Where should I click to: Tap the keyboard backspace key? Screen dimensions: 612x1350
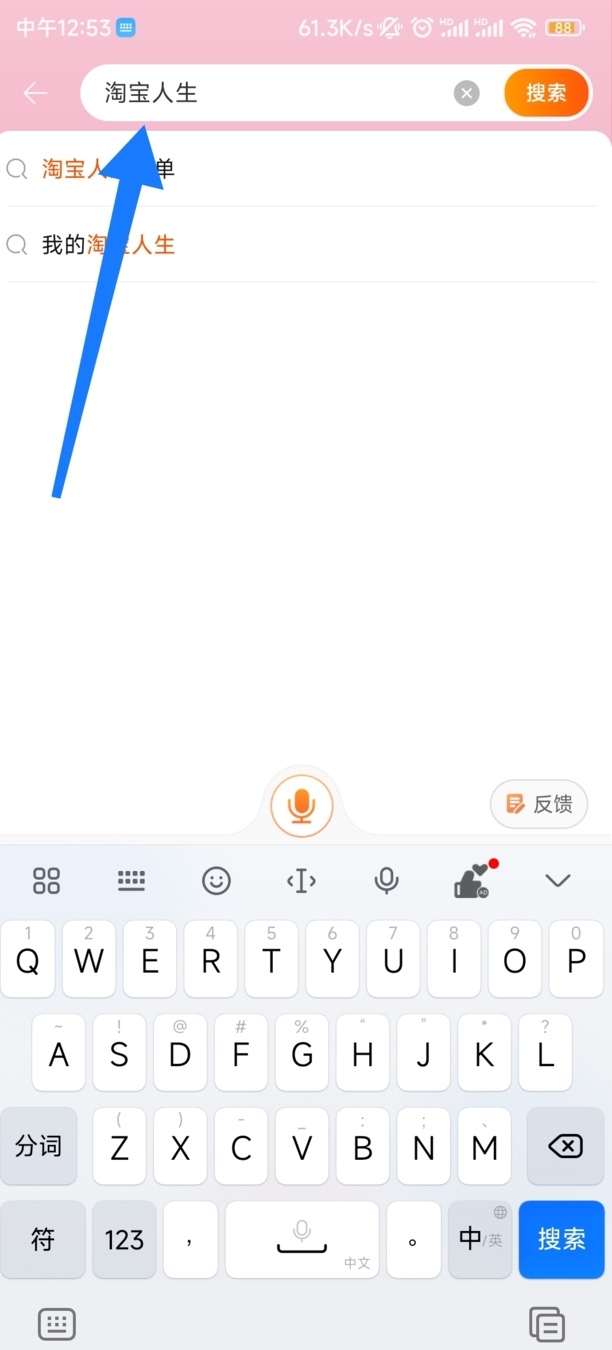pos(566,1146)
